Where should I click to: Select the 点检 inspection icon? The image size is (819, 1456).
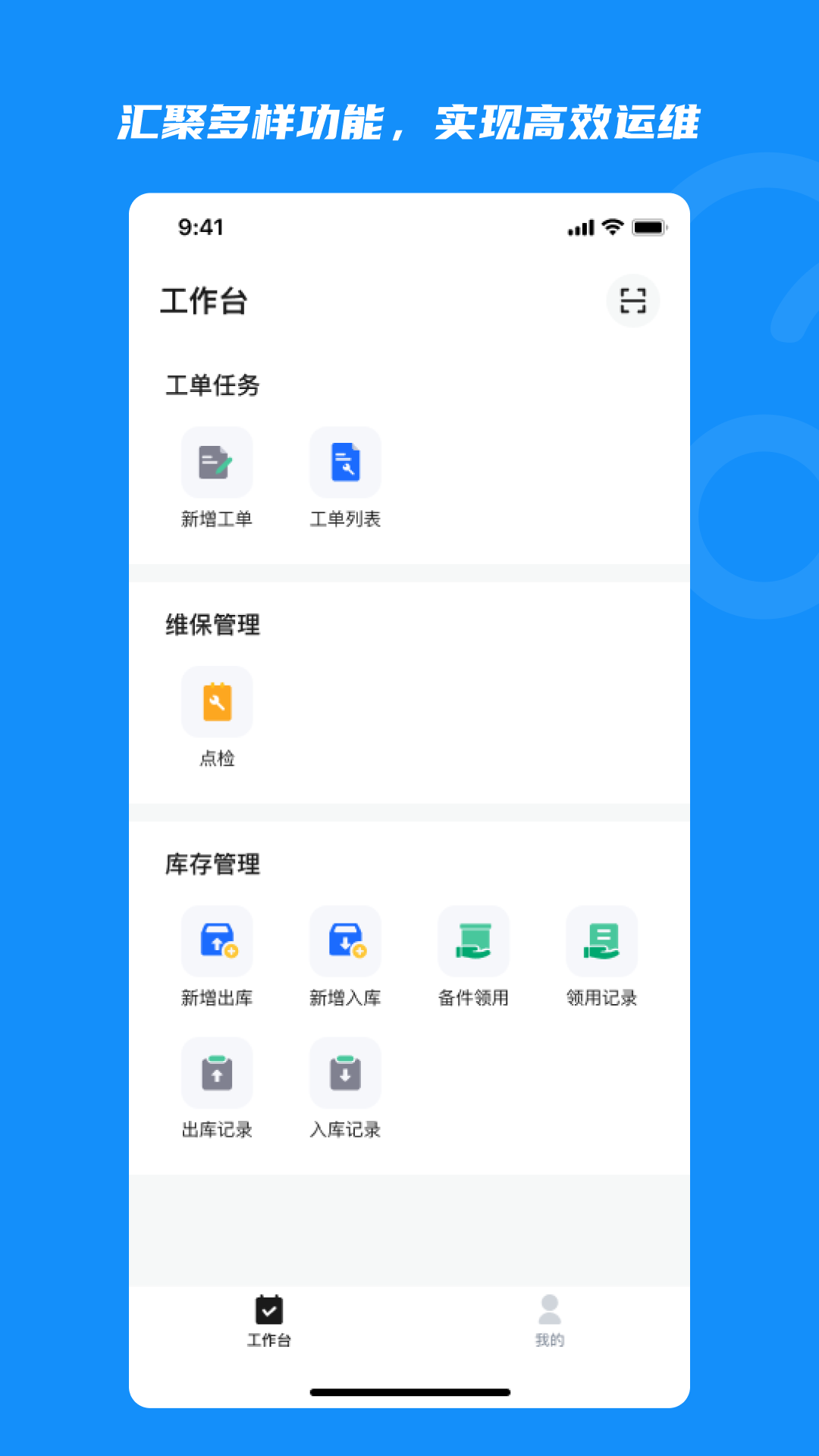217,701
